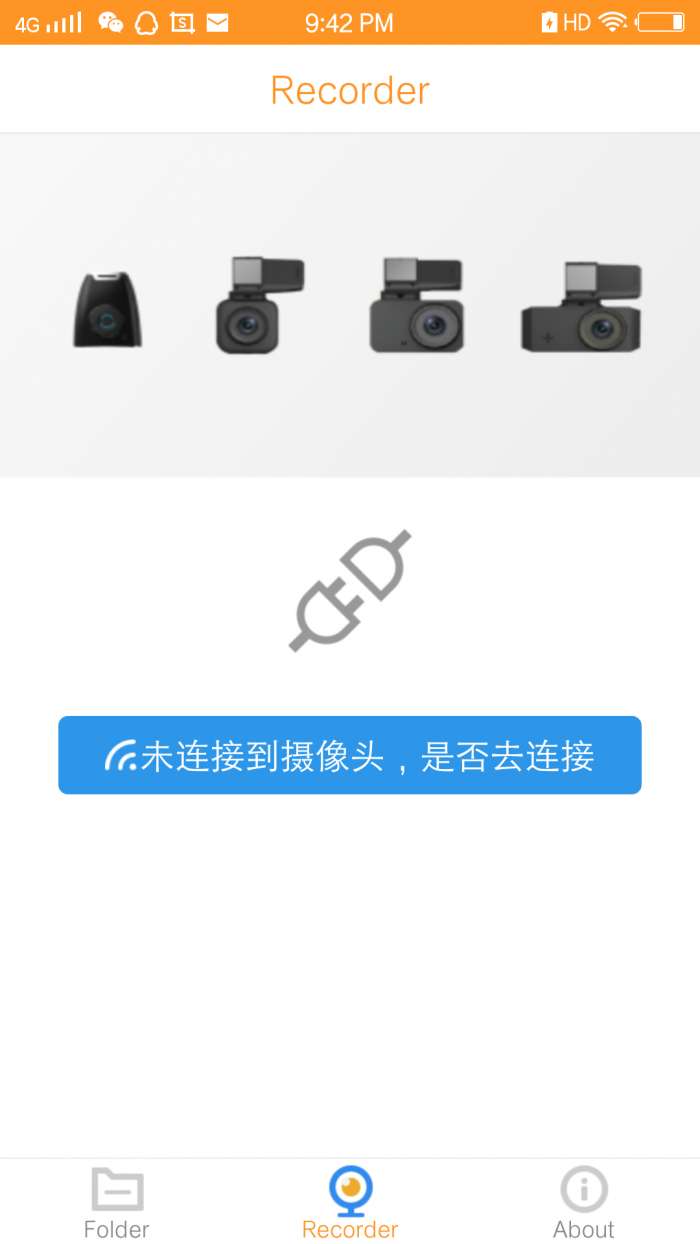Select the Recorder tab
Screen dimensions: 700x1244
pos(350,1202)
